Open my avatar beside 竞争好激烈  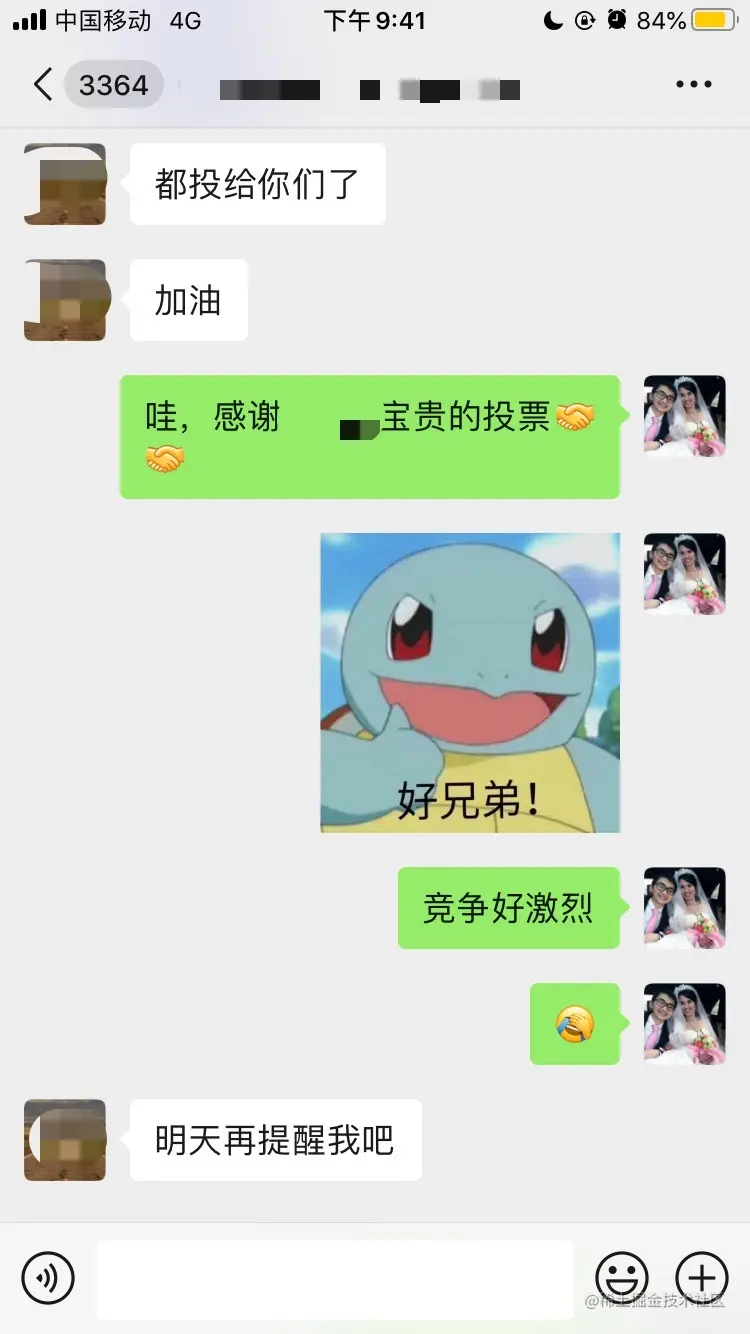click(x=685, y=908)
